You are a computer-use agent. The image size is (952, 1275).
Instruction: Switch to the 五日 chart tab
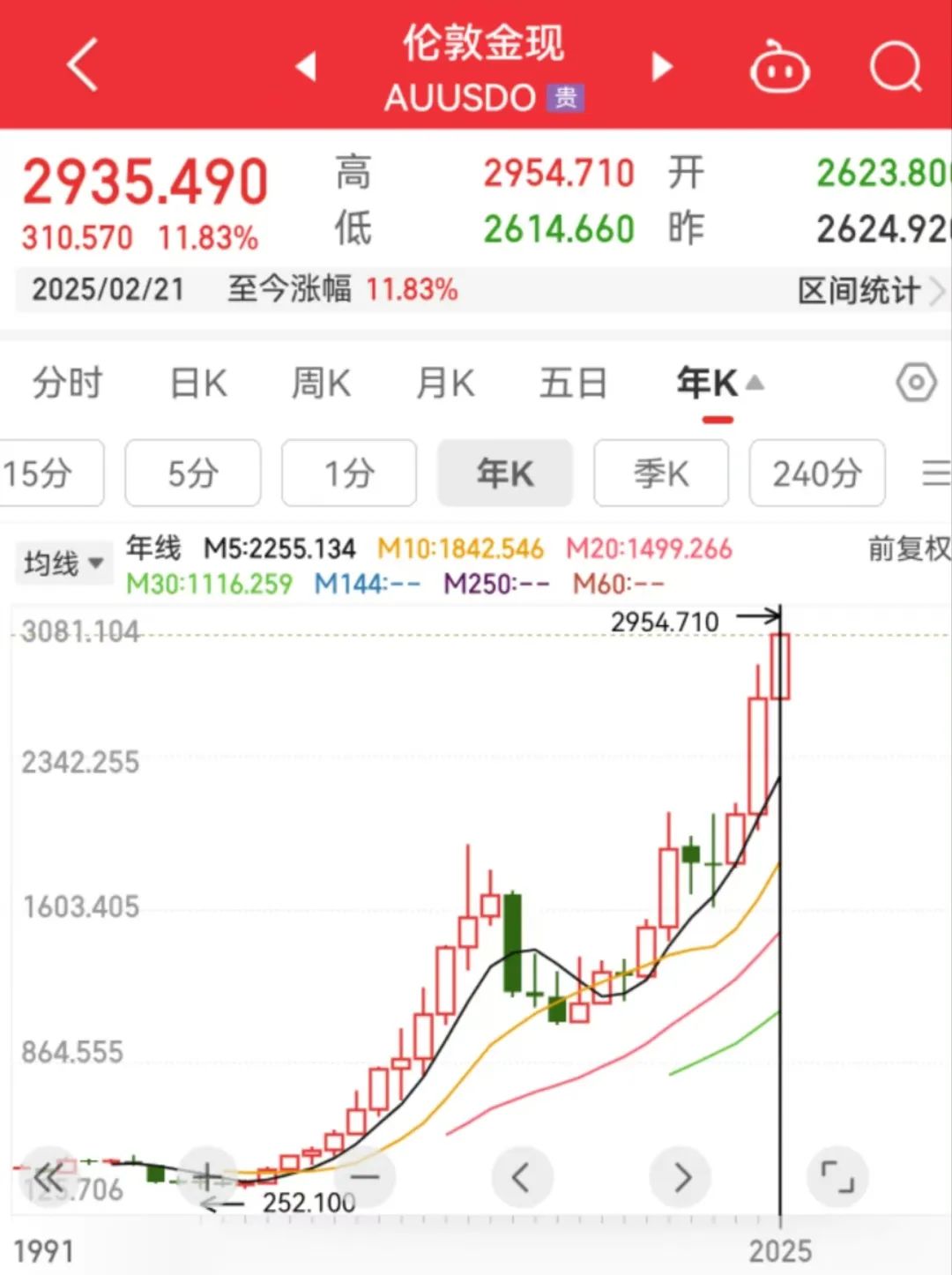tap(573, 384)
